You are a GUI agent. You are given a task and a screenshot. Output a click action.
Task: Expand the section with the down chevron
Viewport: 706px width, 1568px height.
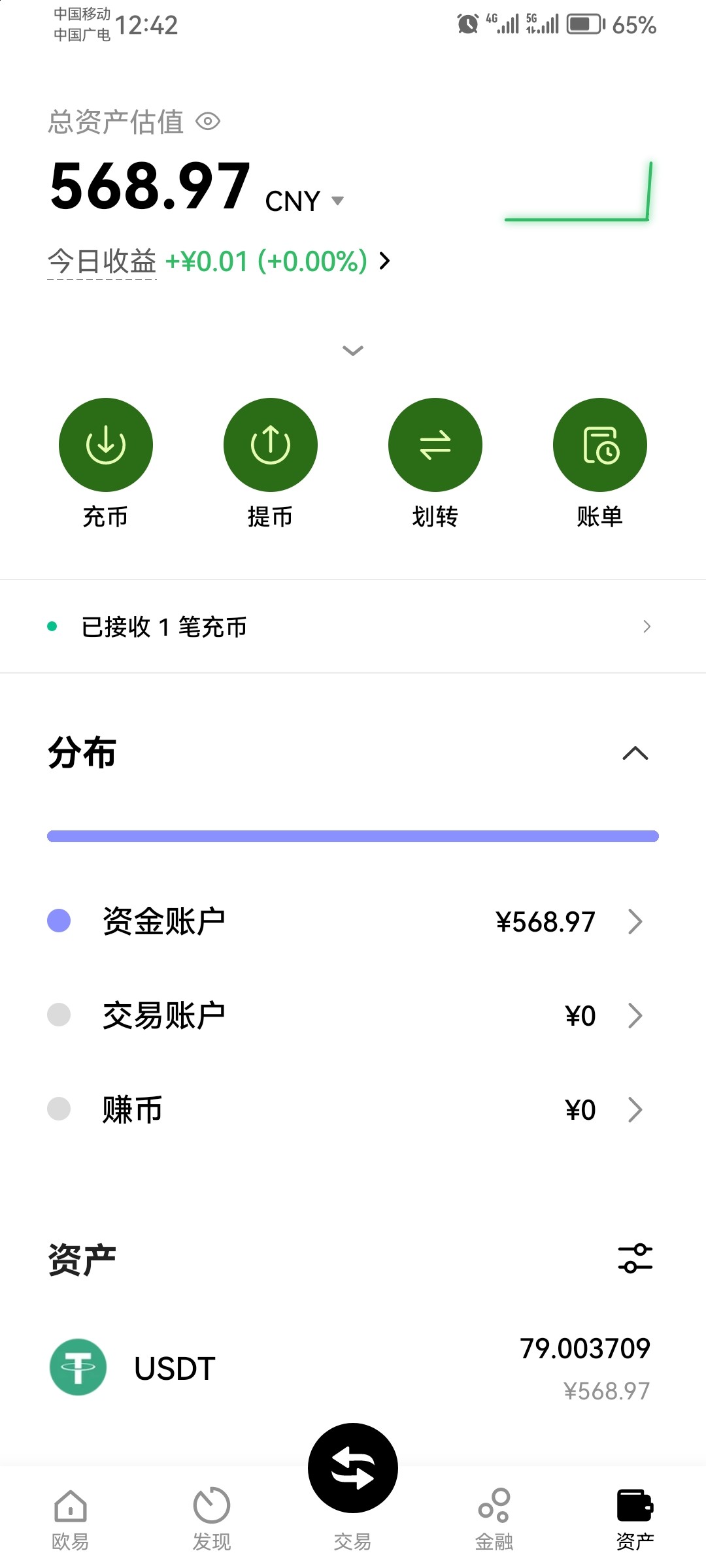(x=353, y=351)
